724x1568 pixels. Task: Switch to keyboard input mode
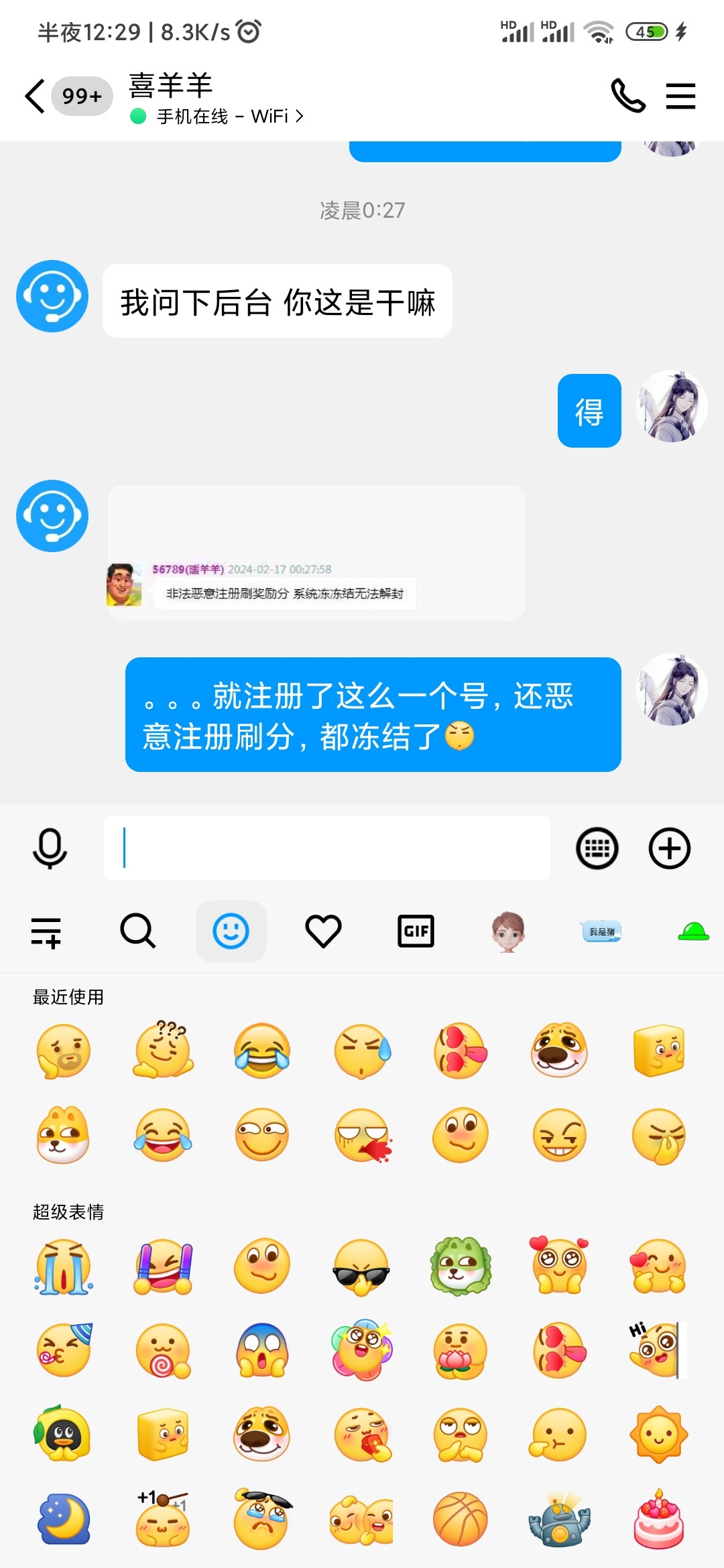597,848
